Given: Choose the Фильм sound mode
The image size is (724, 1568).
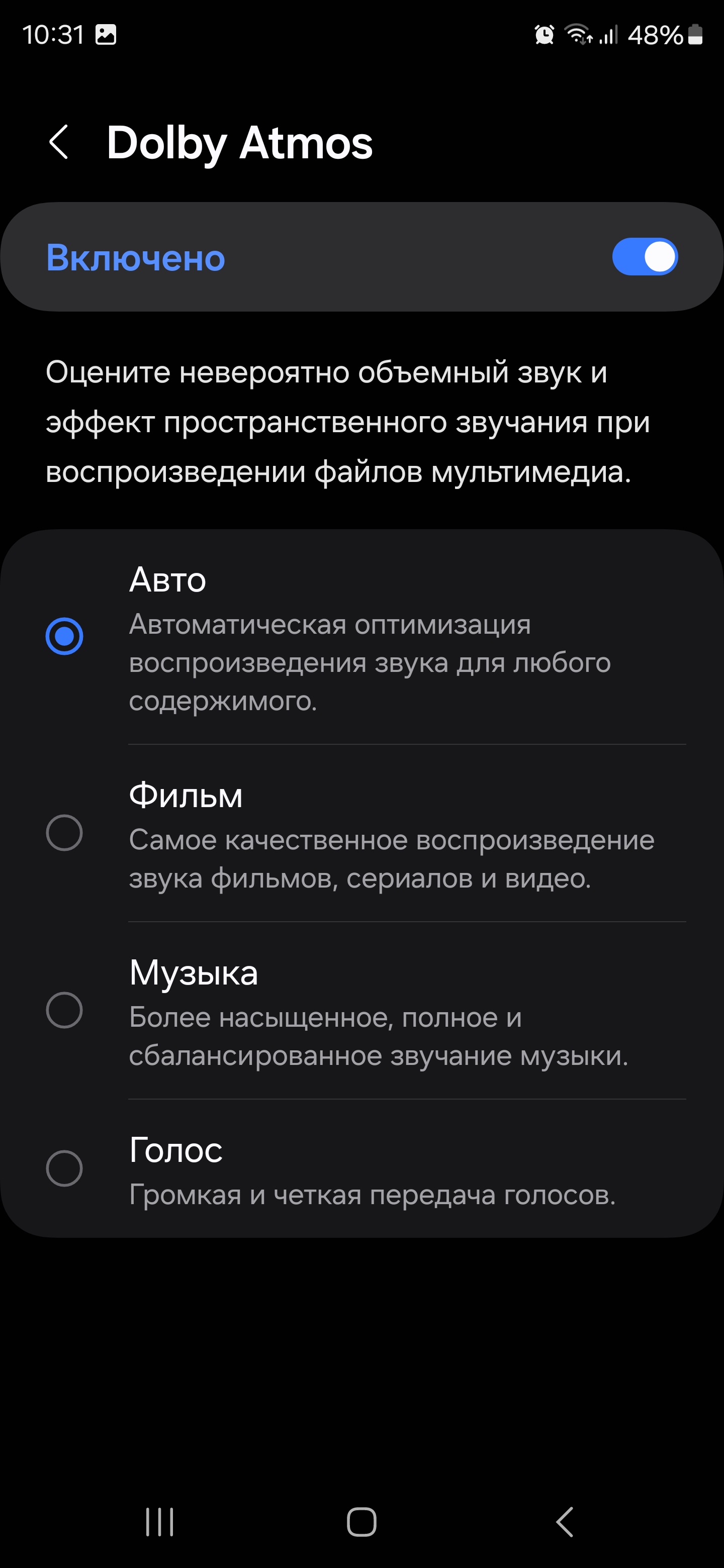Looking at the screenshot, I should pyautogui.click(x=64, y=833).
